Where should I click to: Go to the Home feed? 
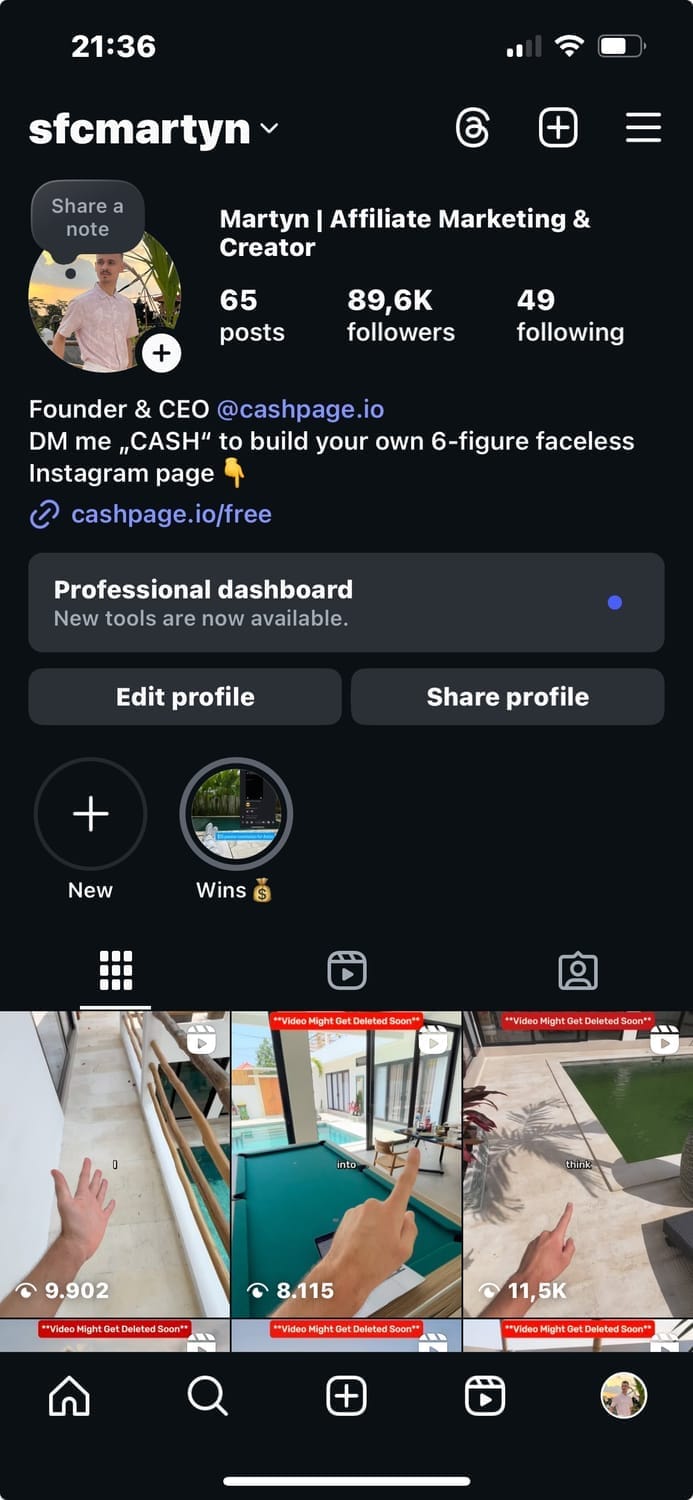[69, 1396]
